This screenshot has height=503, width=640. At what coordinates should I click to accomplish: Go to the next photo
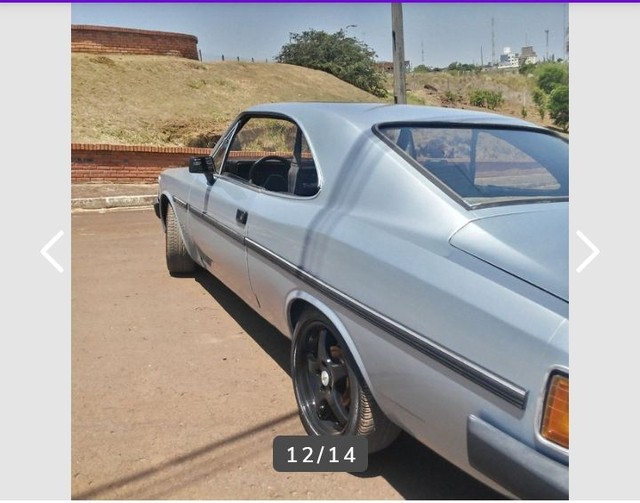tap(587, 252)
